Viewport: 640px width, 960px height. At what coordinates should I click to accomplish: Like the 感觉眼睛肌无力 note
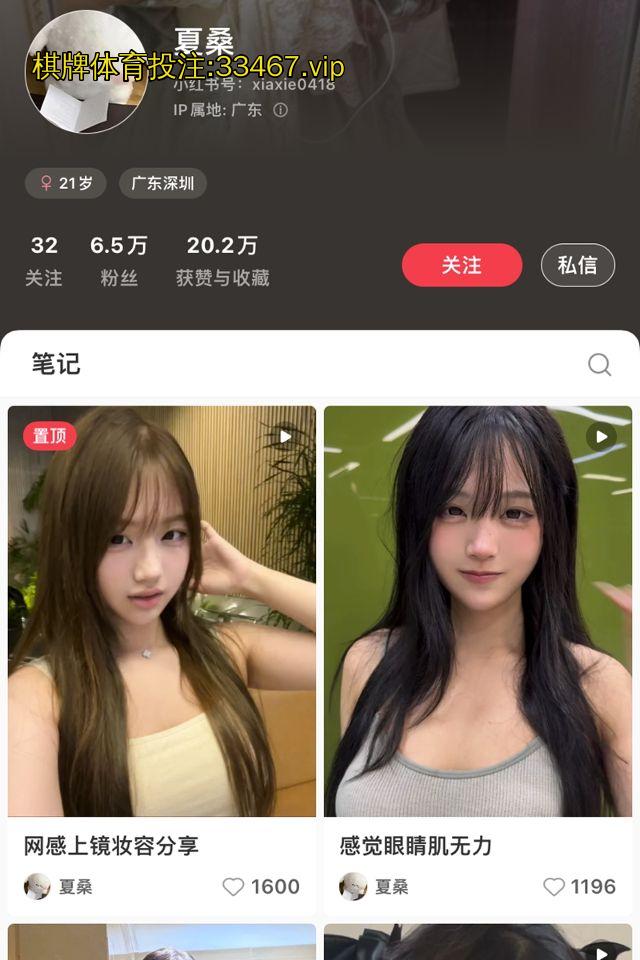554,887
